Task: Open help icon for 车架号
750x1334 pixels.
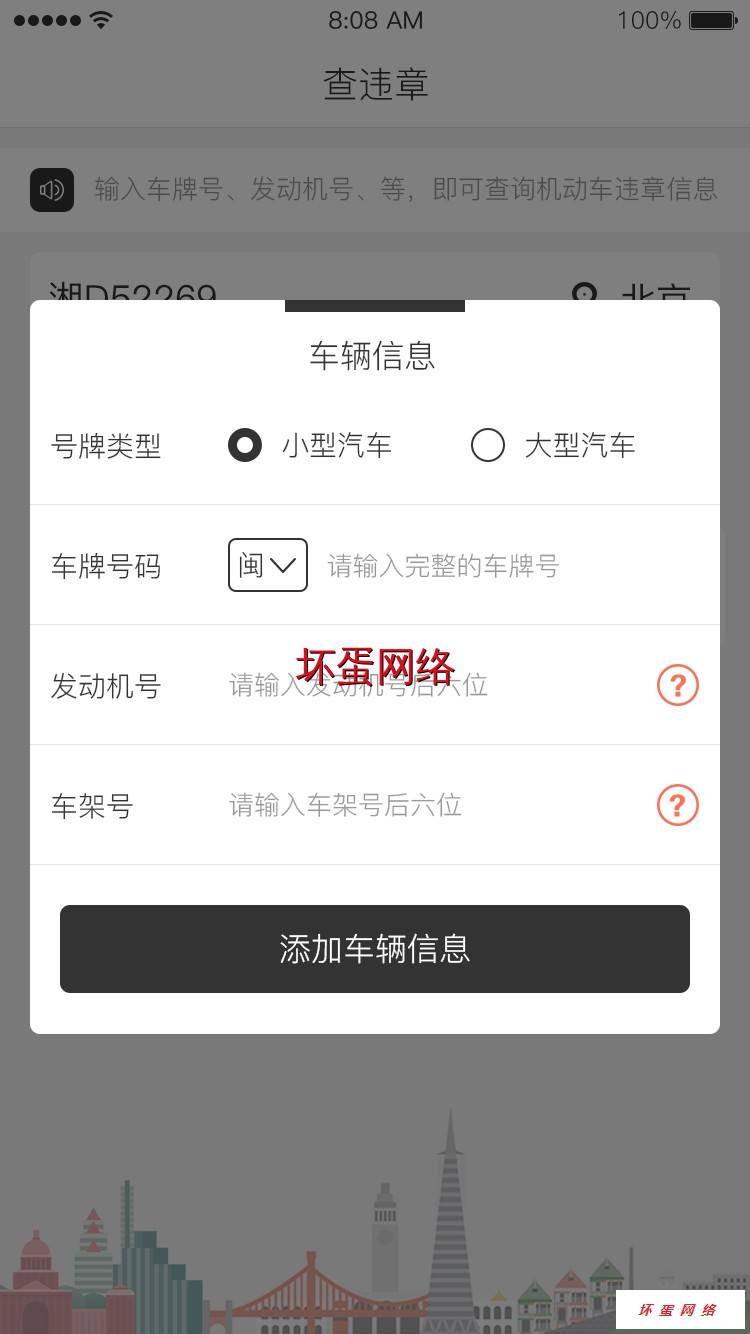Action: 677,805
